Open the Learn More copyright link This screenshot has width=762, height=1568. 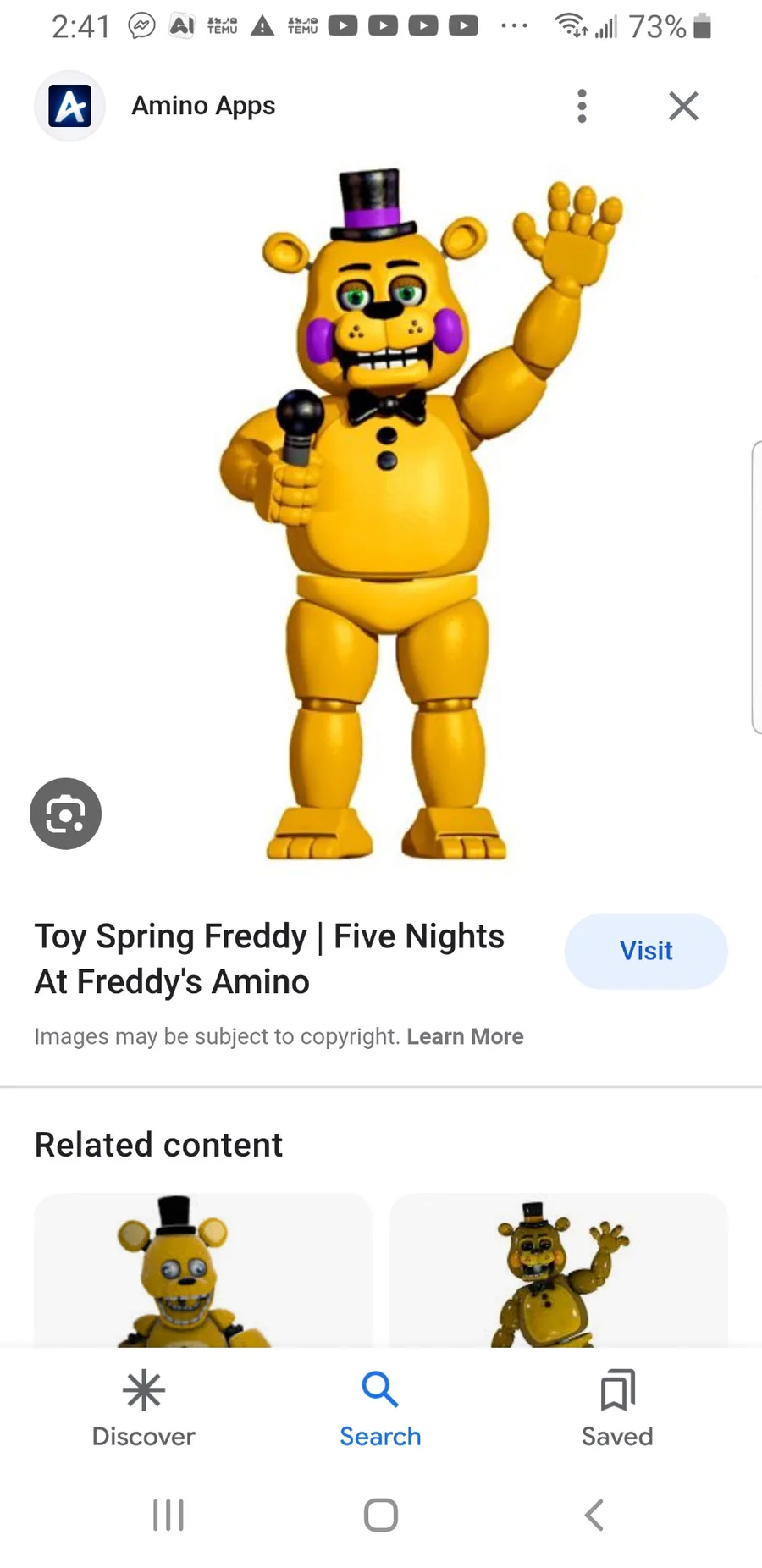click(x=465, y=1036)
